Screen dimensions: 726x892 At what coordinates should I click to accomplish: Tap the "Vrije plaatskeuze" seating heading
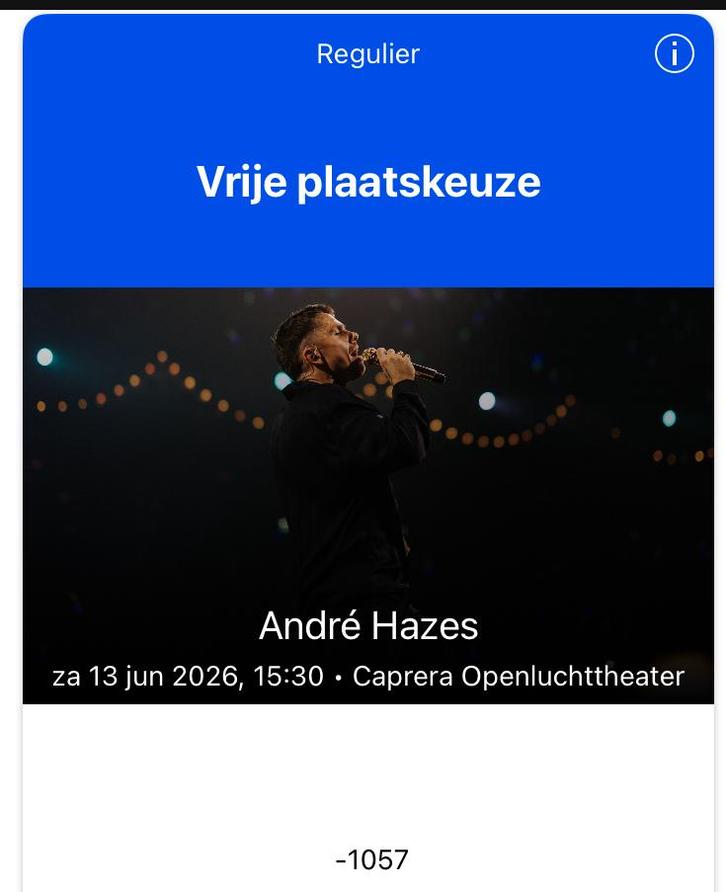368,182
